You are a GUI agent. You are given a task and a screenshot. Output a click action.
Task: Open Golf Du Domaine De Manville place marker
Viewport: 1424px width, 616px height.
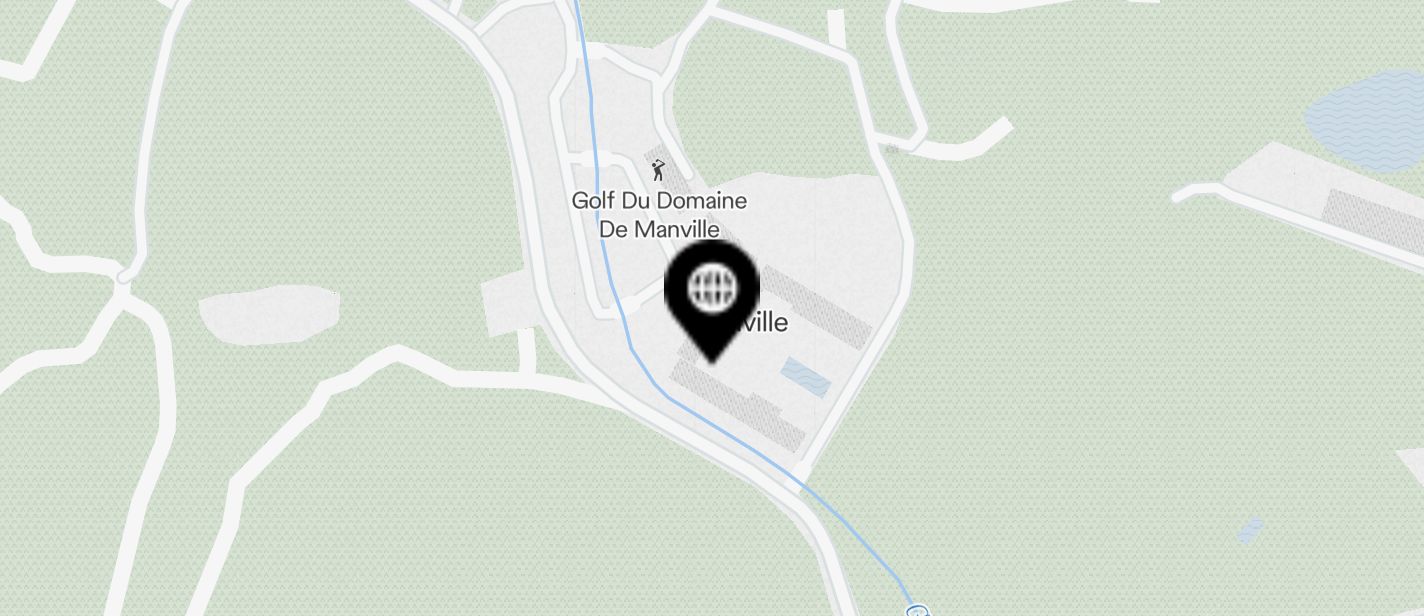(x=658, y=171)
